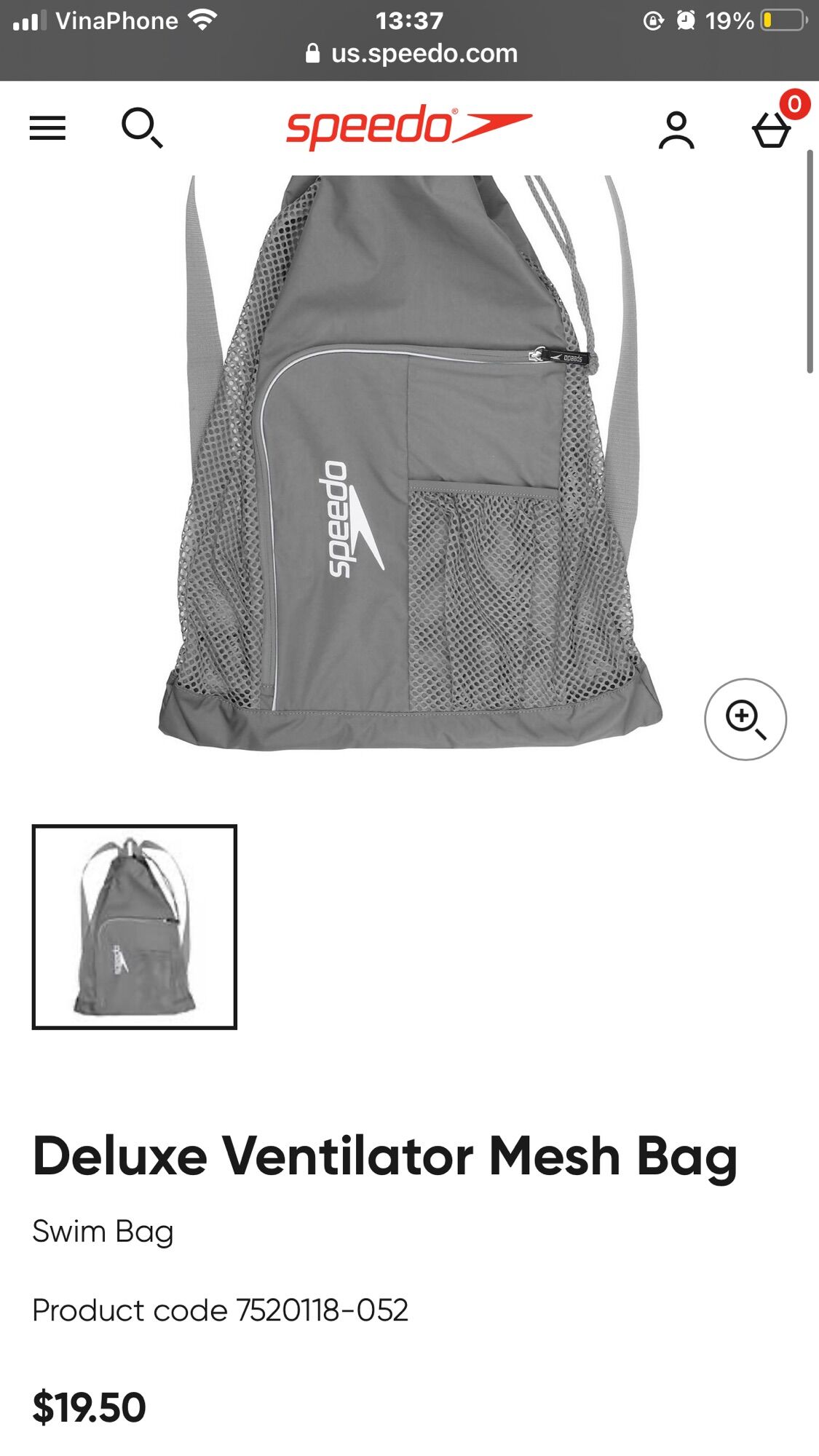Open the hamburger menu
The width and height of the screenshot is (819, 1456).
pyautogui.click(x=47, y=128)
